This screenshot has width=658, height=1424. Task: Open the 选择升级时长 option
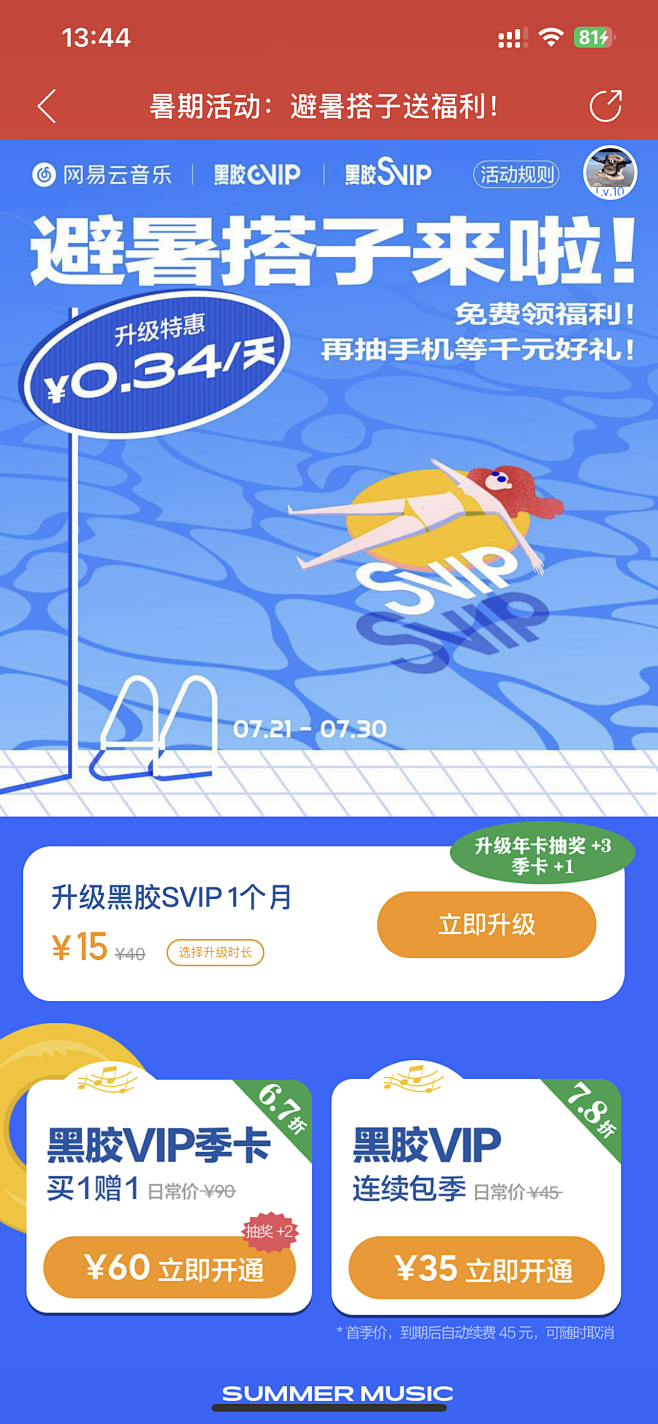click(215, 953)
